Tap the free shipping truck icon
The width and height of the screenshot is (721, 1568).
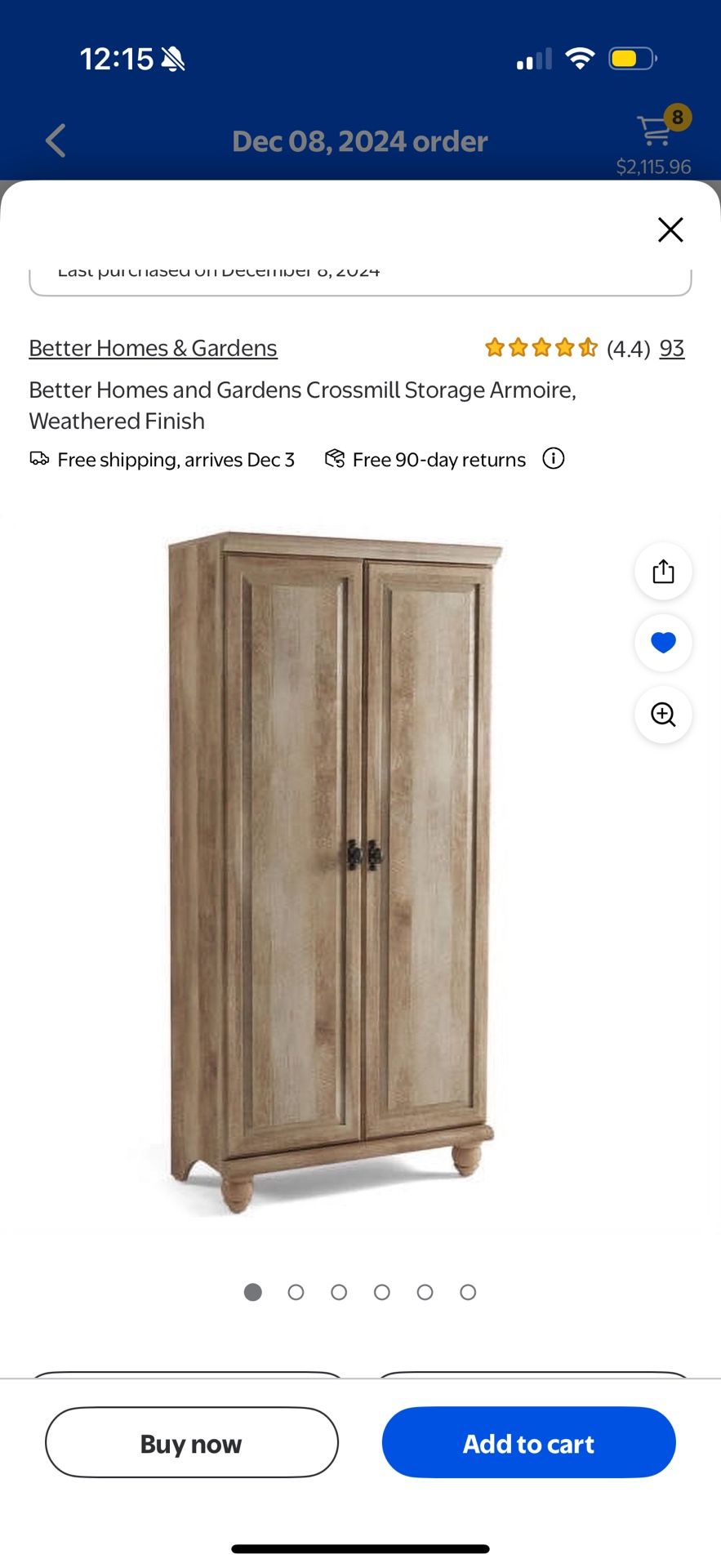coord(38,458)
